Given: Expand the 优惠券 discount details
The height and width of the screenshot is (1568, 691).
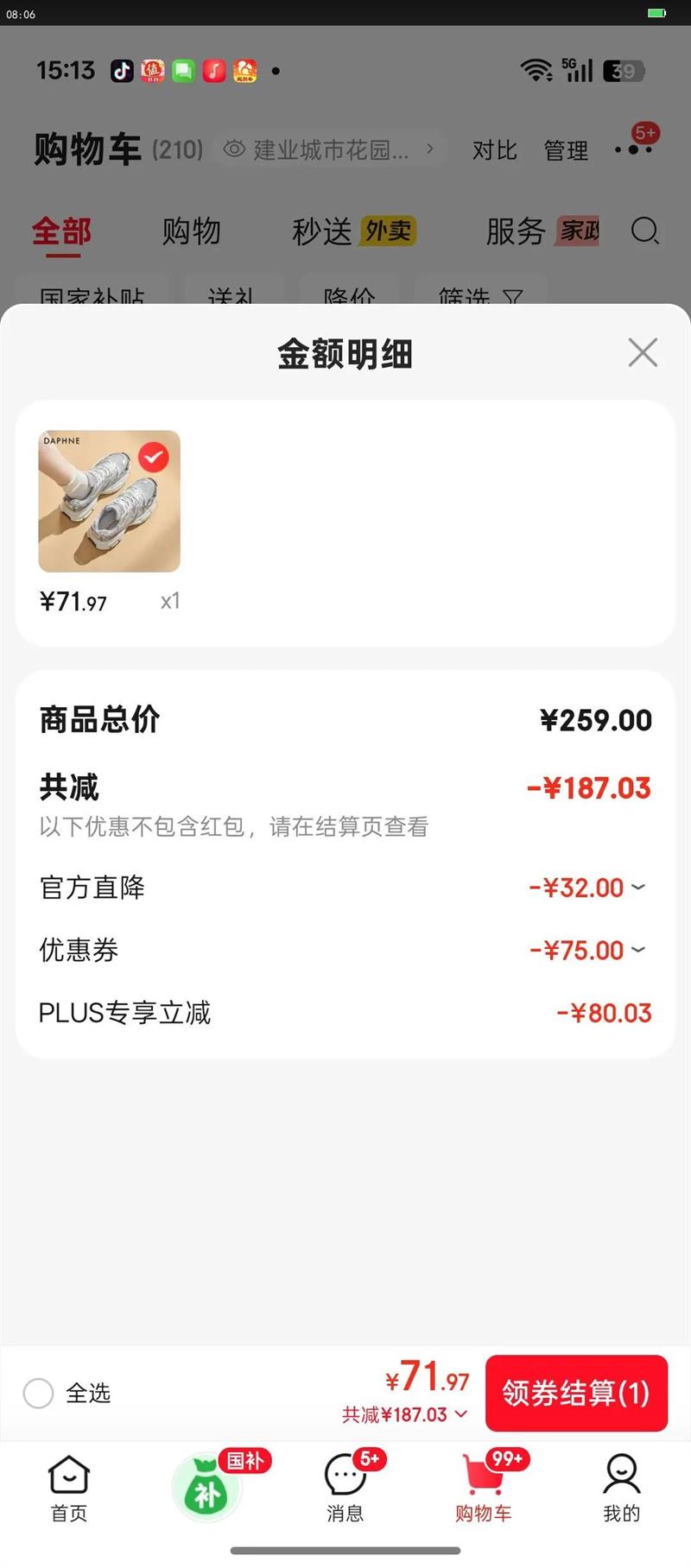Looking at the screenshot, I should [x=638, y=950].
